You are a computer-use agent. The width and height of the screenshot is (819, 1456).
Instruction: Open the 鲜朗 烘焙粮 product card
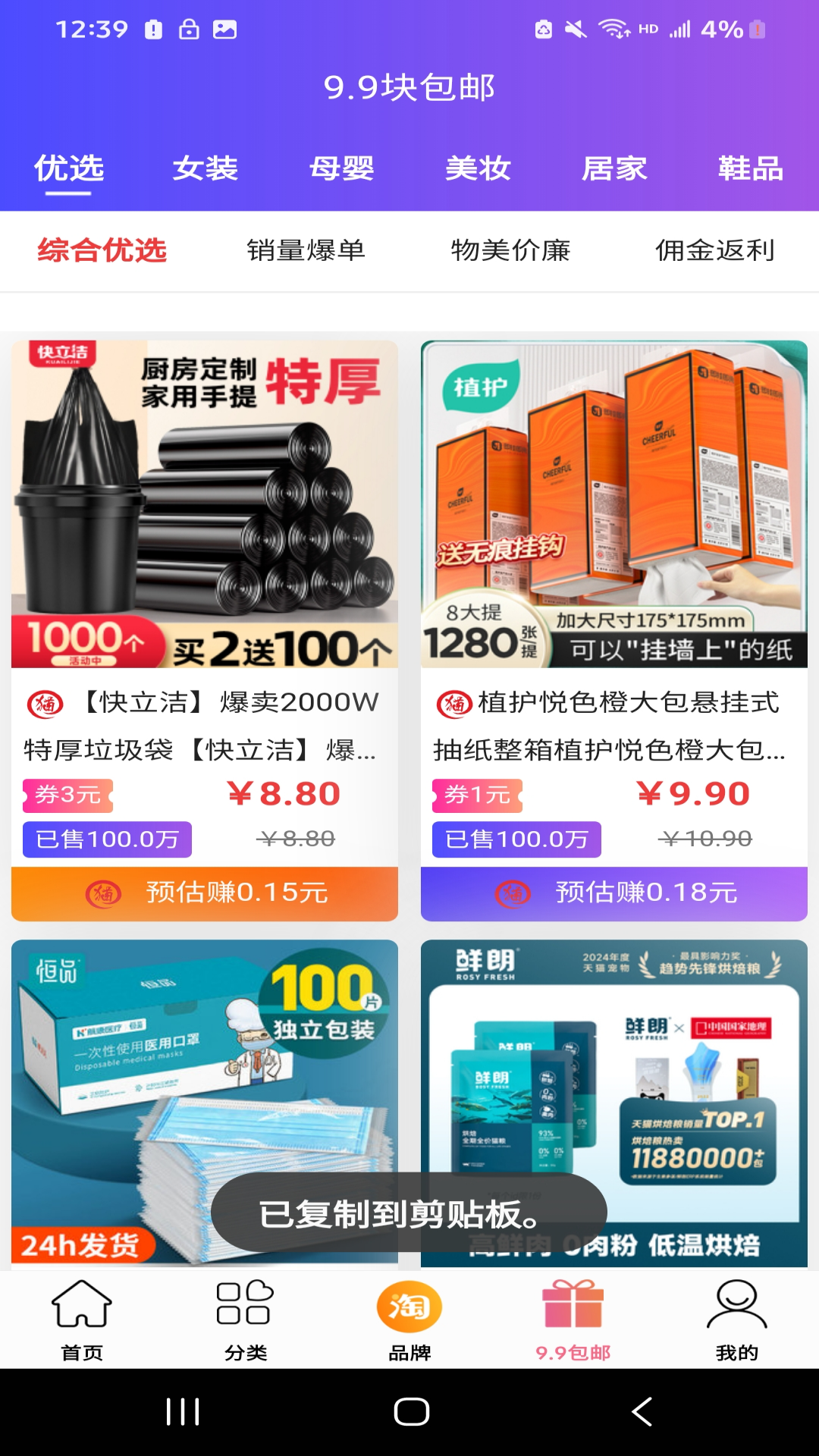tap(613, 1062)
